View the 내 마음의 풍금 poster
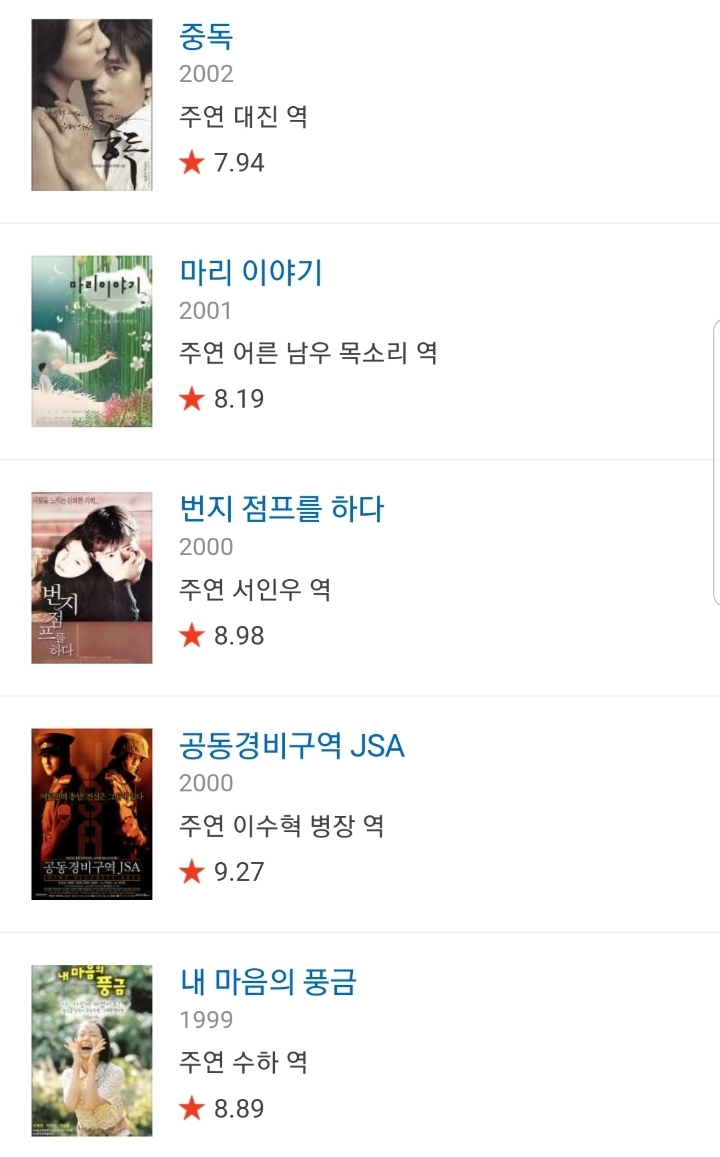The height and width of the screenshot is (1157, 720). 92,1048
